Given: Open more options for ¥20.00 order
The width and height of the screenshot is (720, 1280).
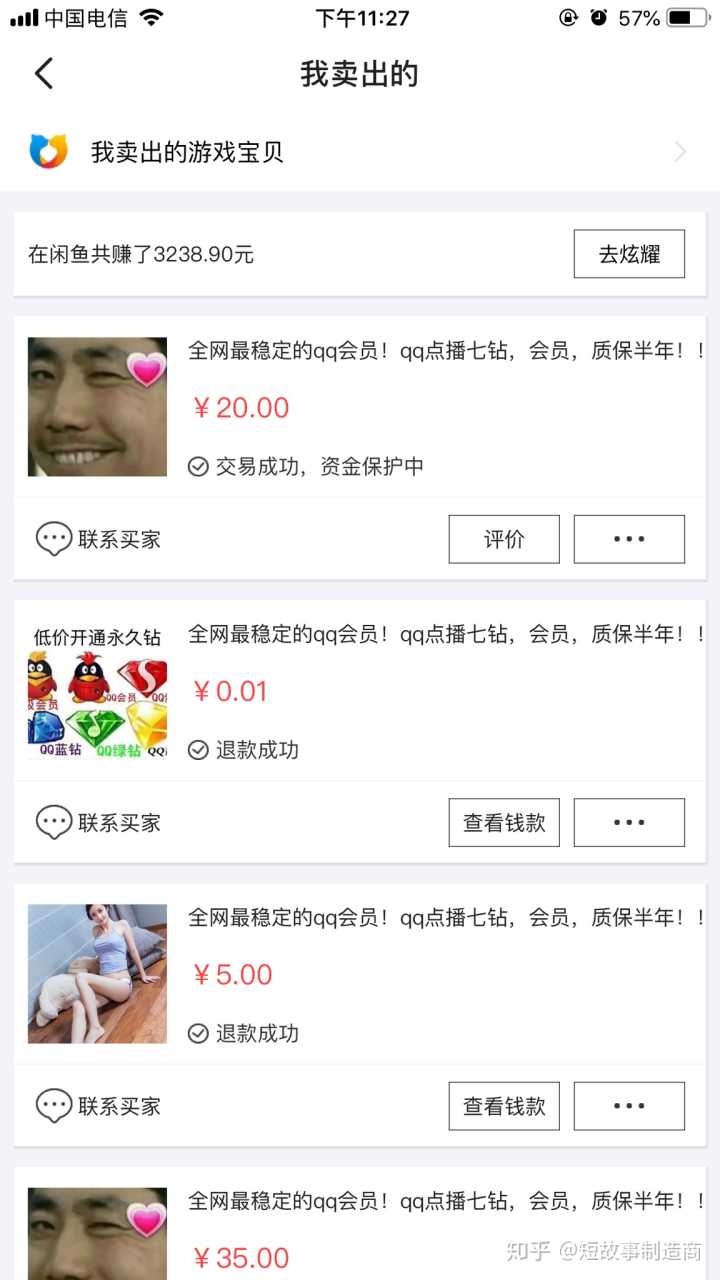Looking at the screenshot, I should point(629,540).
